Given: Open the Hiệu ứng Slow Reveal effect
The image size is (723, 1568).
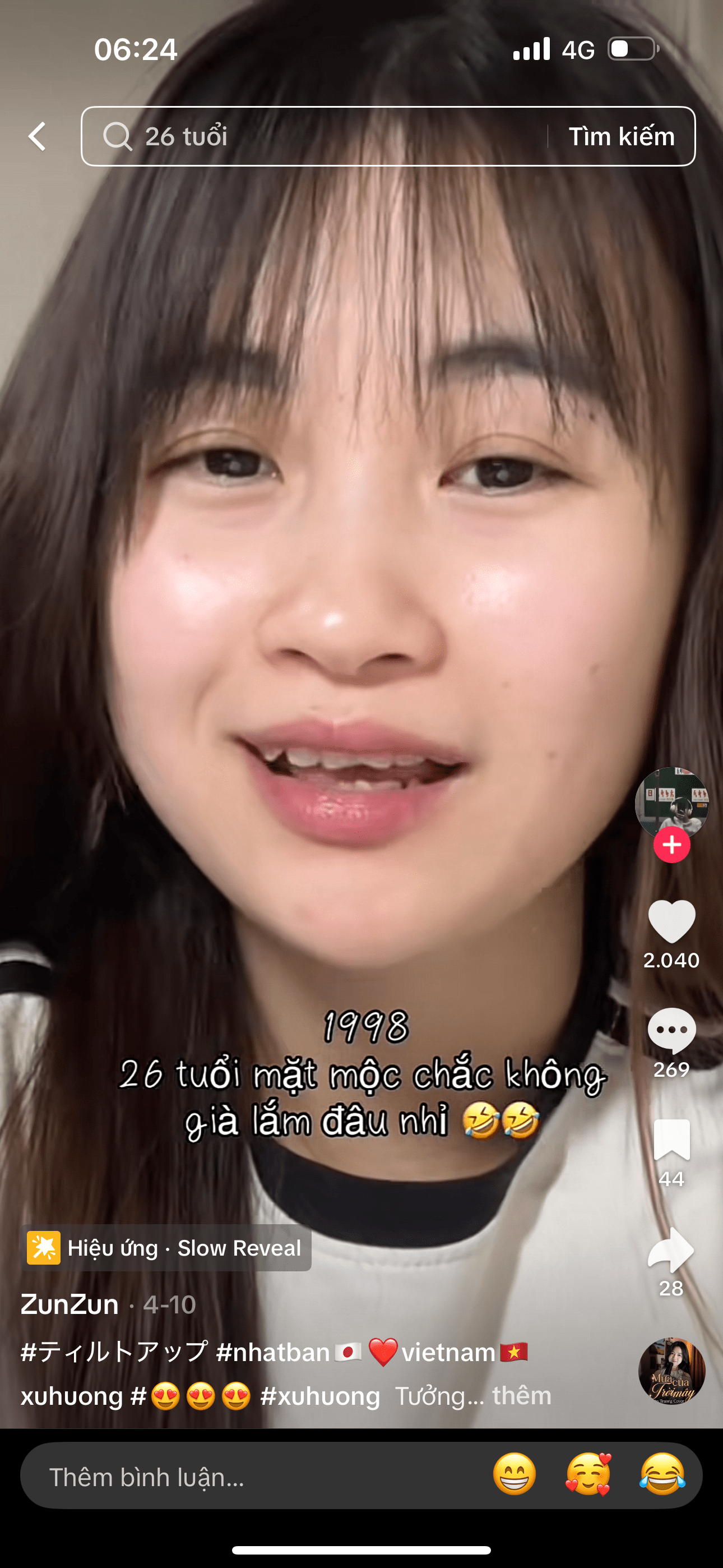Looking at the screenshot, I should [166, 1248].
